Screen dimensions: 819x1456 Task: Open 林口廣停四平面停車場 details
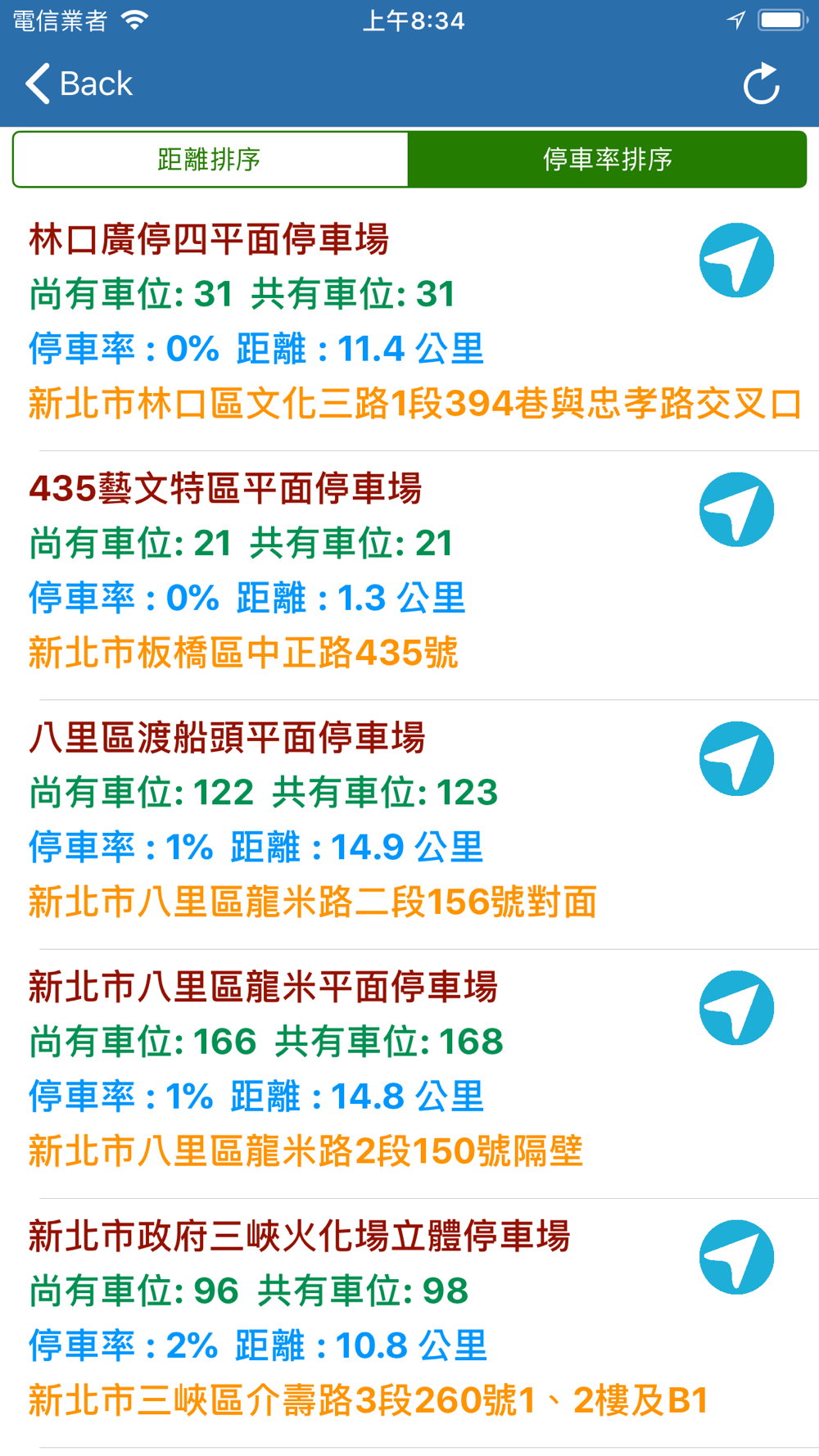point(409,326)
